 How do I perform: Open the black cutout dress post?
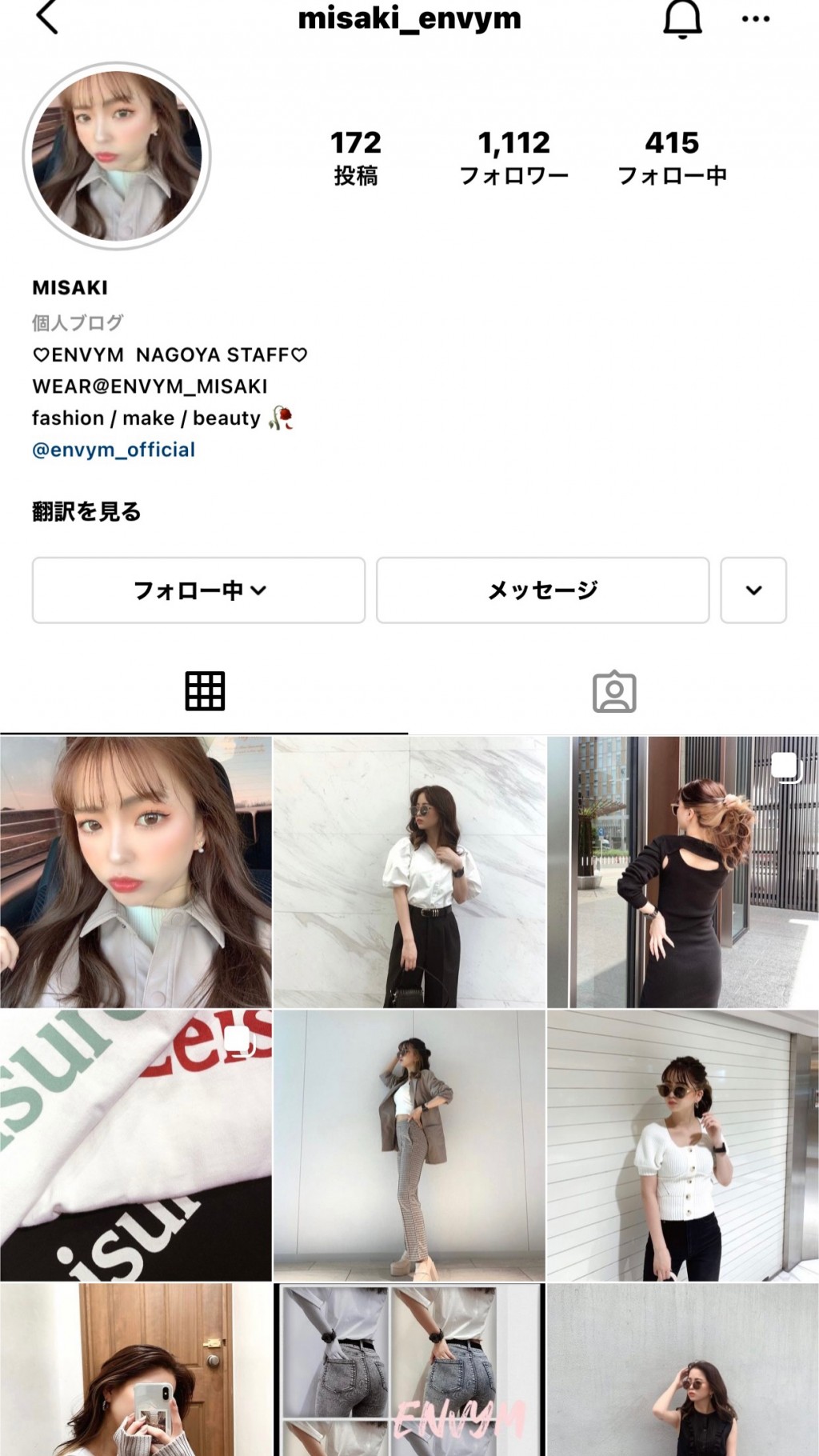683,872
